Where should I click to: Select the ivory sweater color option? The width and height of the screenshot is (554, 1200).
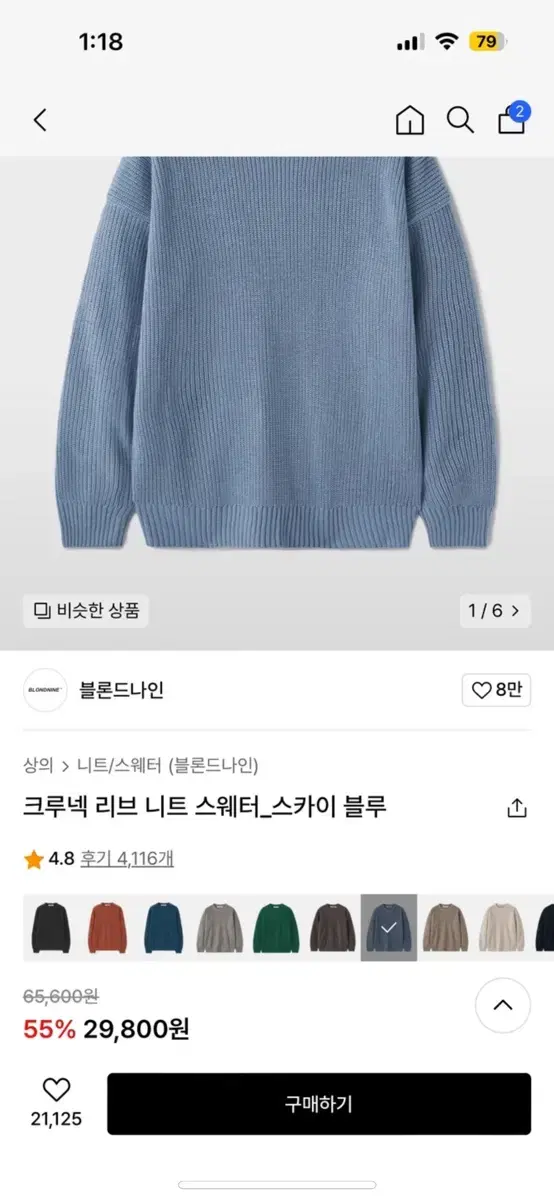coord(501,928)
